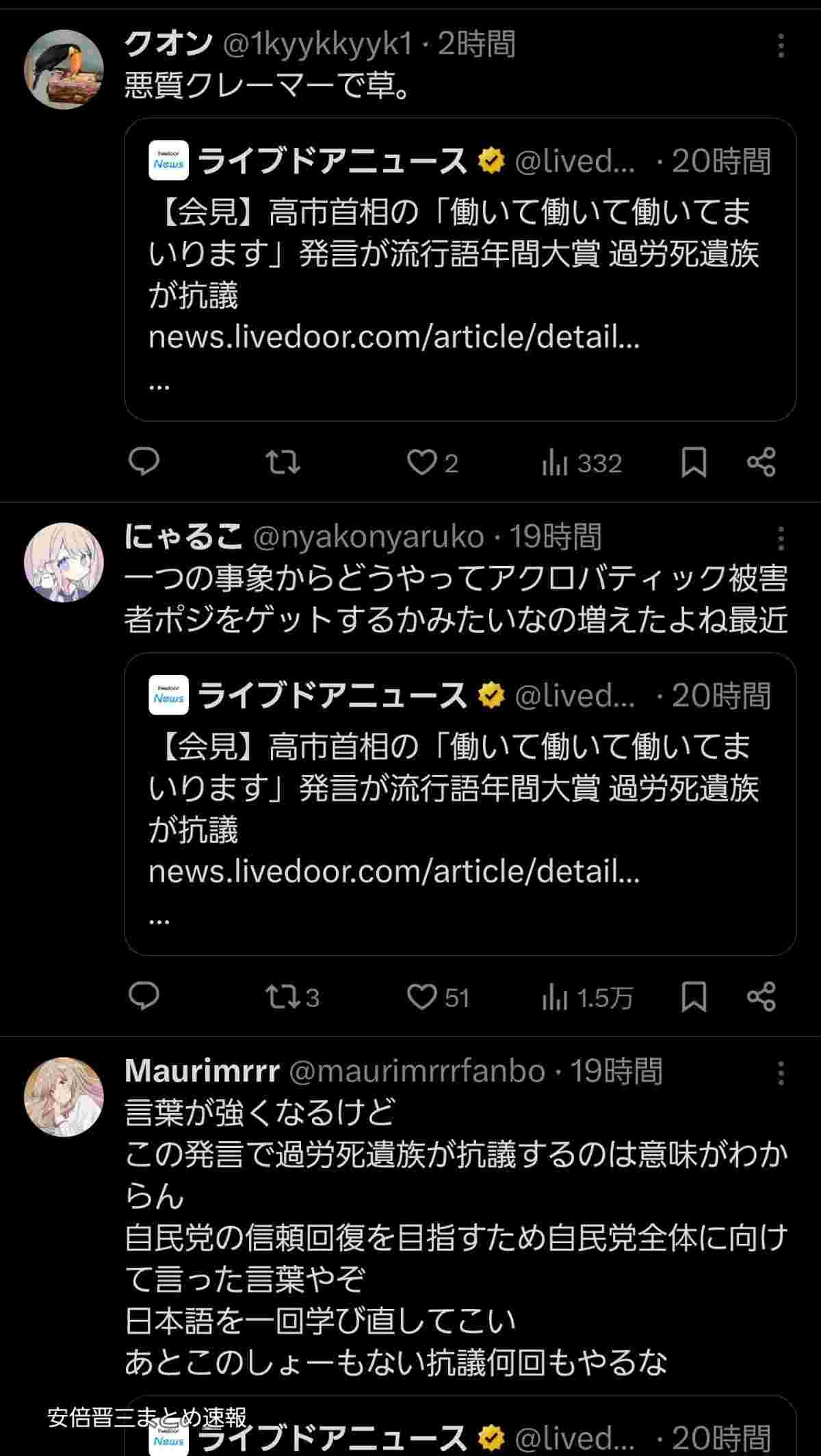Bookmark にゃるこ's post
Image resolution: width=821 pixels, height=1456 pixels.
pos(694,997)
